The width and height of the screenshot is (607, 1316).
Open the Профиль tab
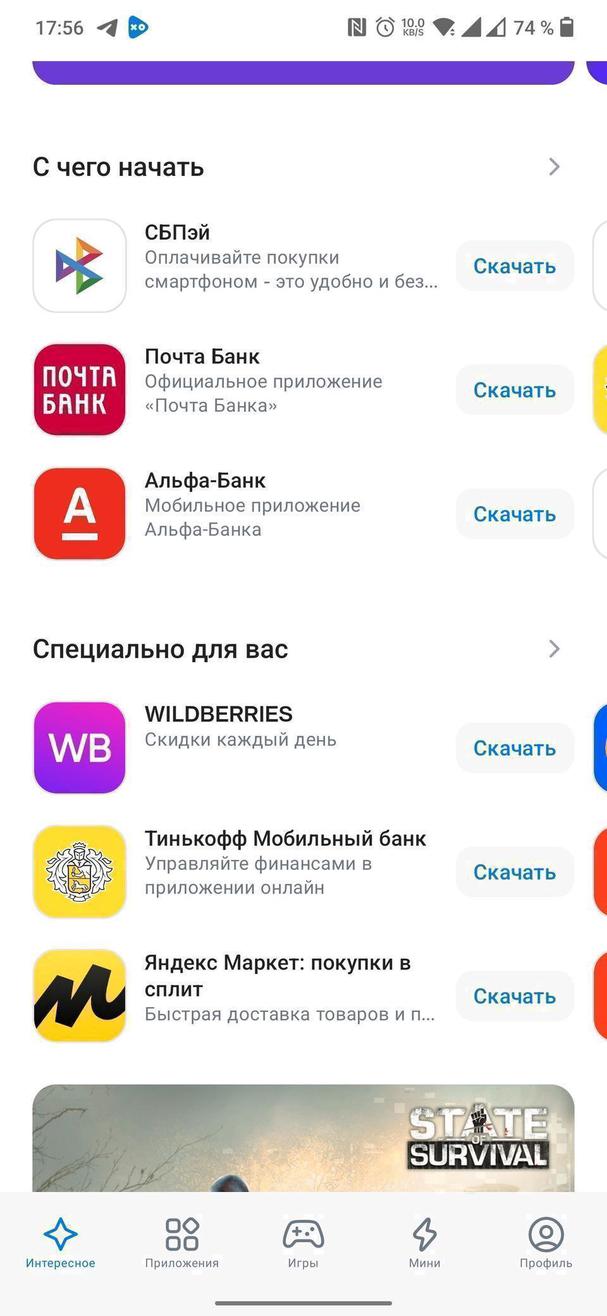click(x=545, y=1244)
